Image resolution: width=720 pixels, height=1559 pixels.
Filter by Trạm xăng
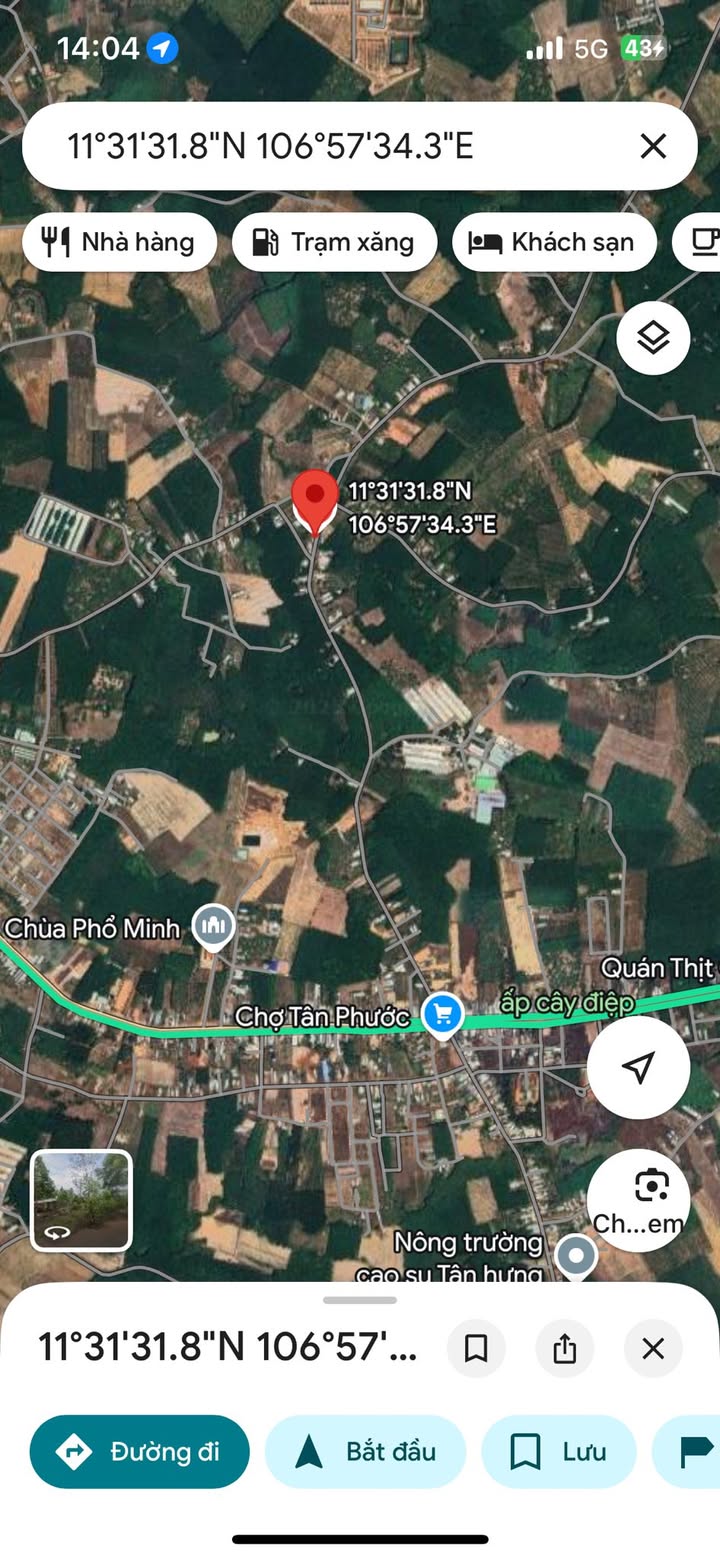tap(335, 242)
